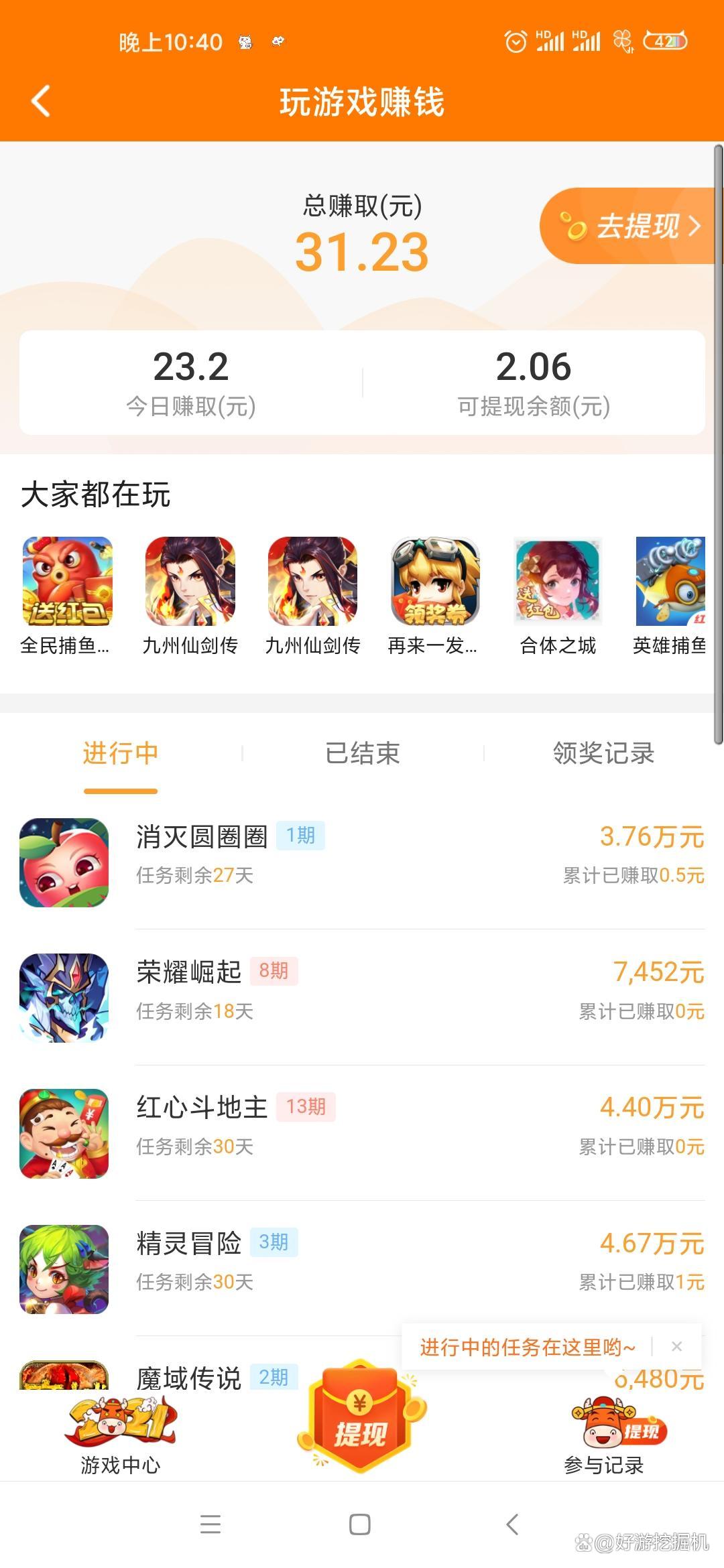The width and height of the screenshot is (724, 1568).
Task: Open the 红心斗地主 task row
Action: 362,1132
